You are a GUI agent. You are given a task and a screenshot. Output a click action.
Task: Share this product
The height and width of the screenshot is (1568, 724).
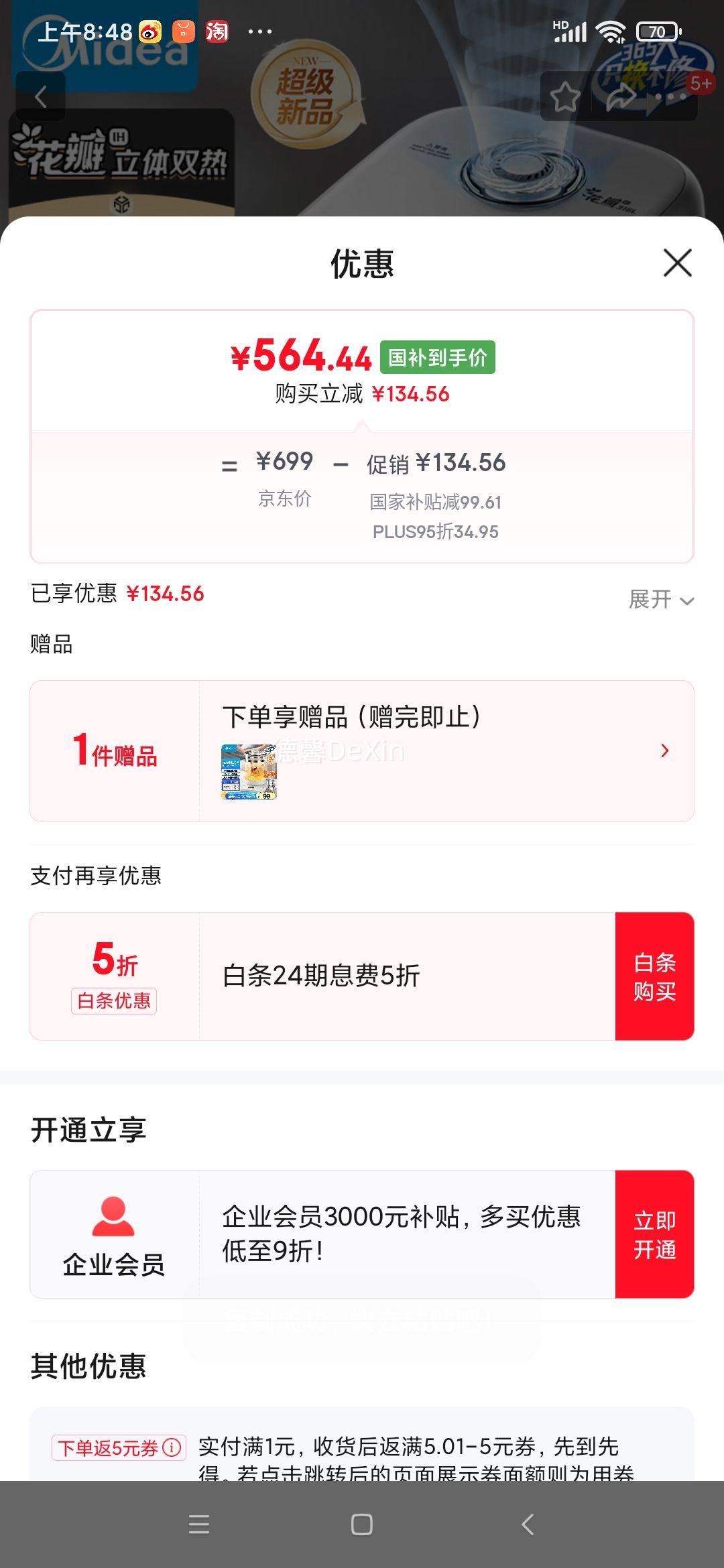point(620,97)
